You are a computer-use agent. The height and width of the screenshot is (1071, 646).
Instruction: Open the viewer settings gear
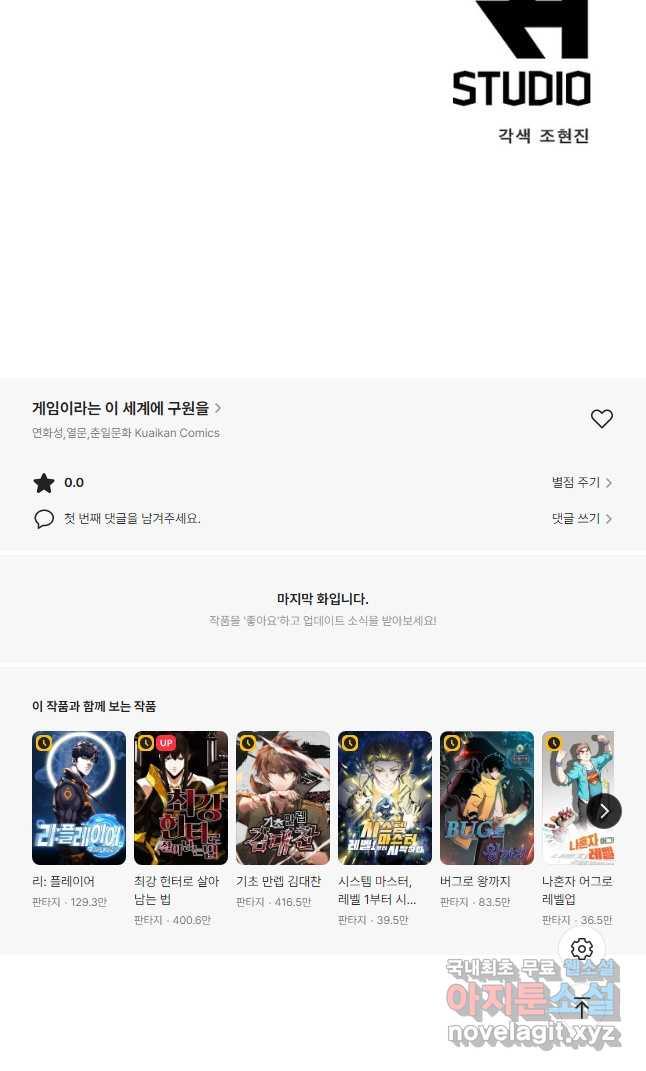(582, 949)
